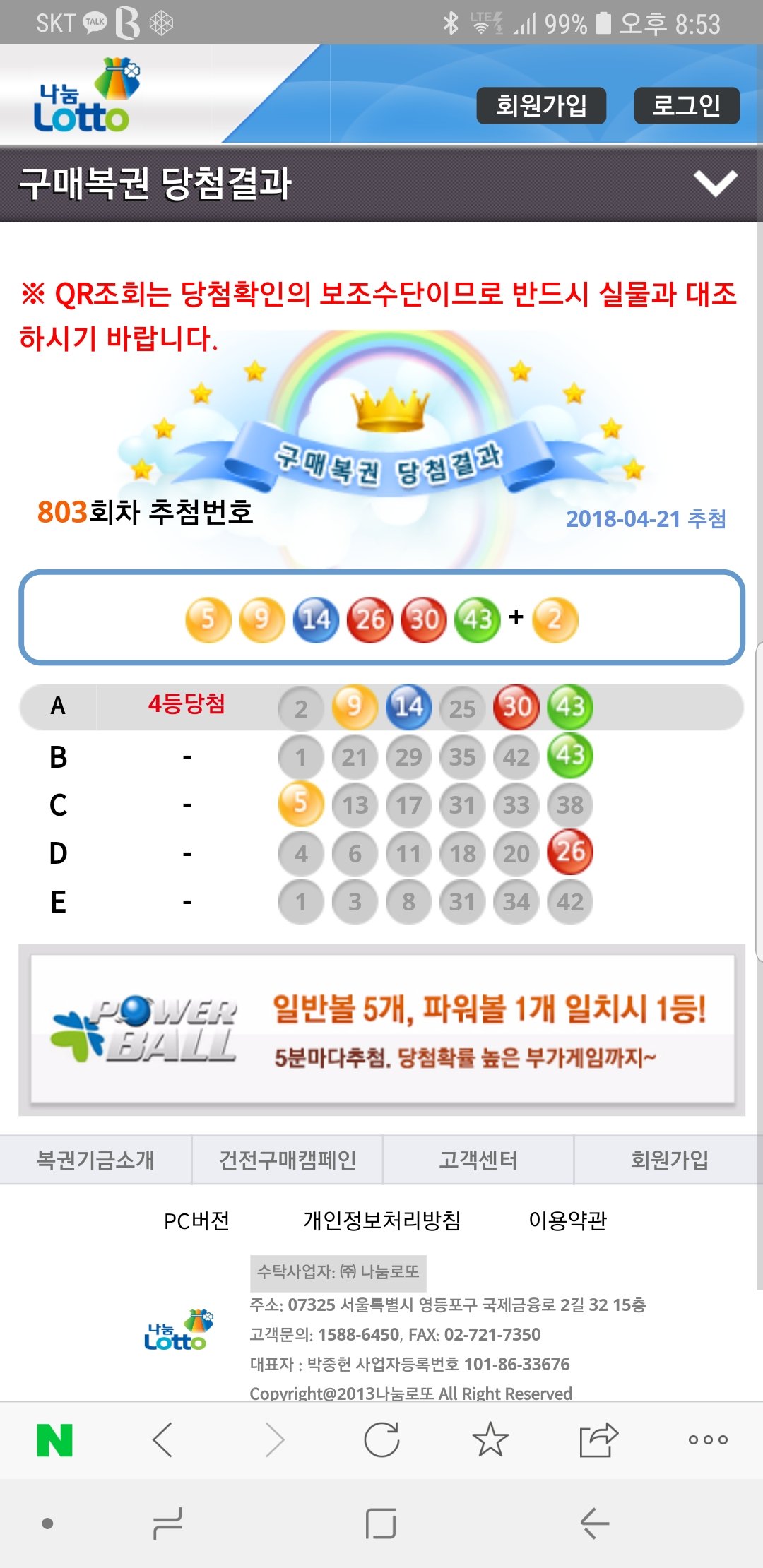This screenshot has height=1568, width=763.
Task: Open 개인정보처리방침 link
Action: tap(381, 1220)
